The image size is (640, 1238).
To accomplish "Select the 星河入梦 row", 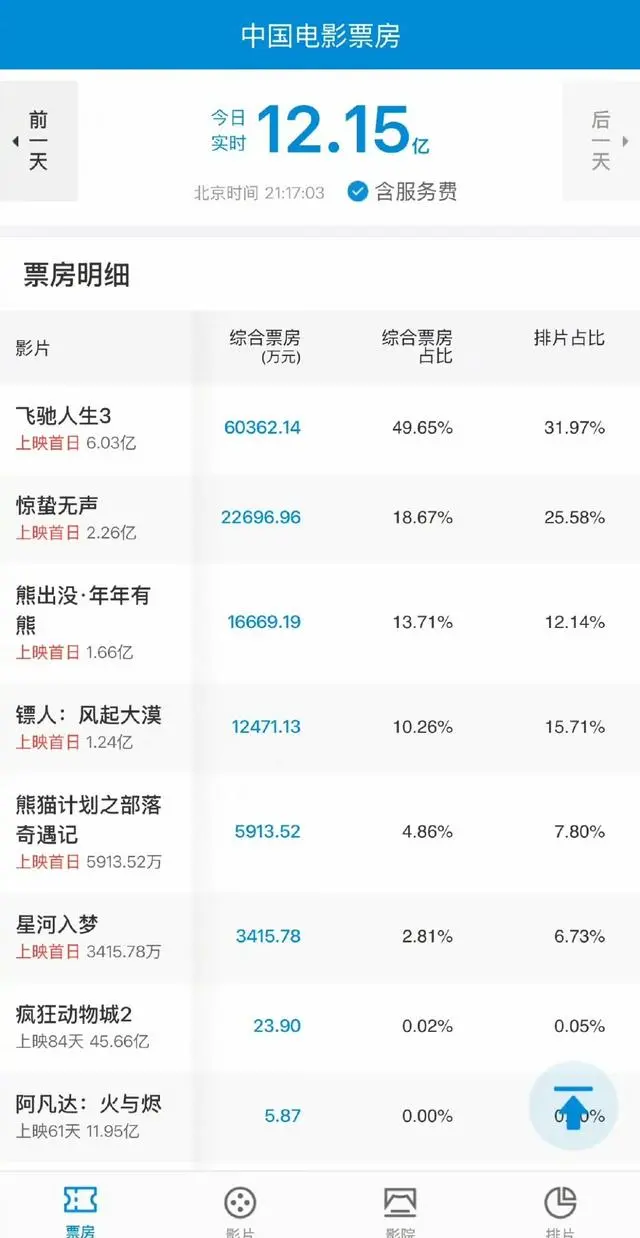I will (58, 924).
